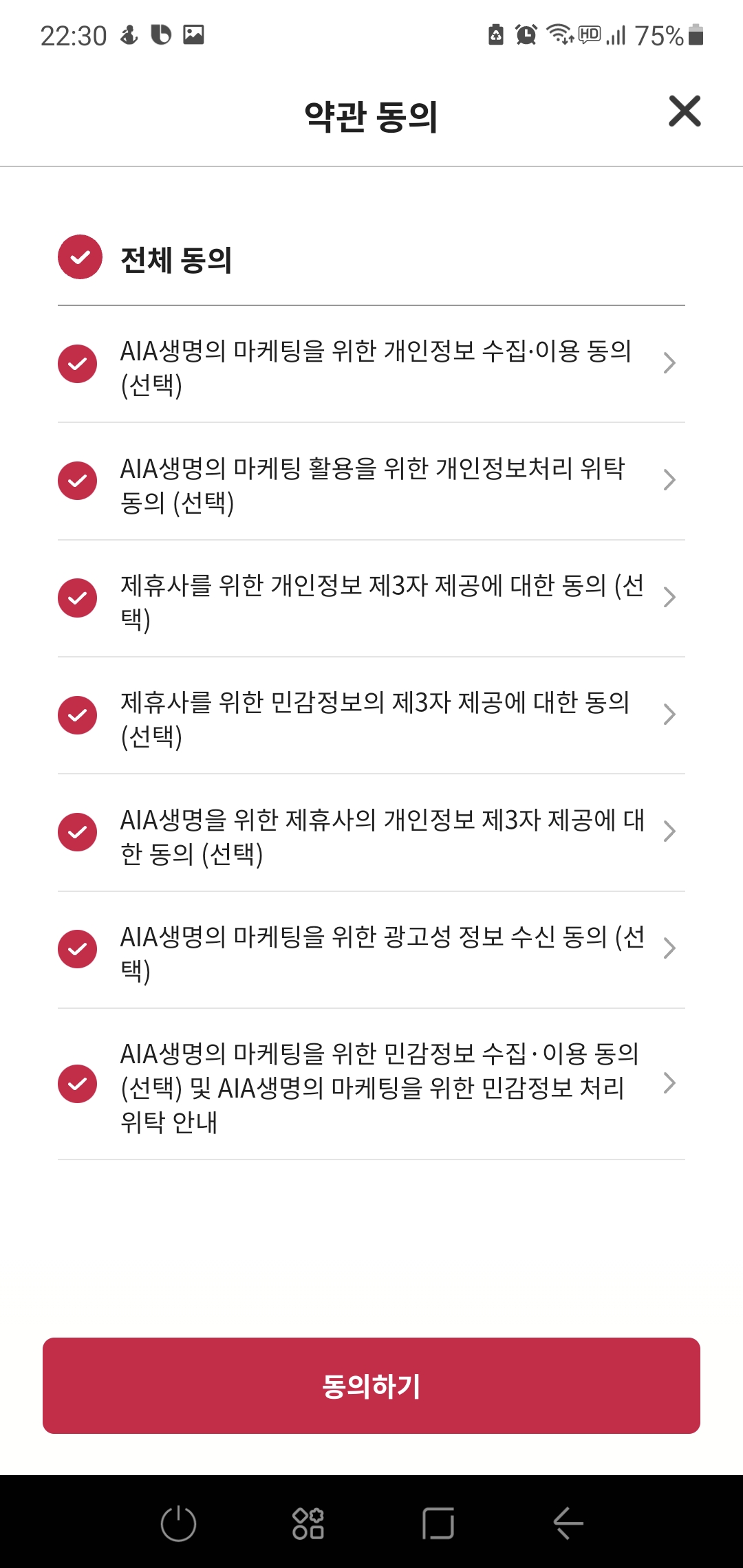Go back using system back arrow
743x1568 pixels.
(568, 1523)
